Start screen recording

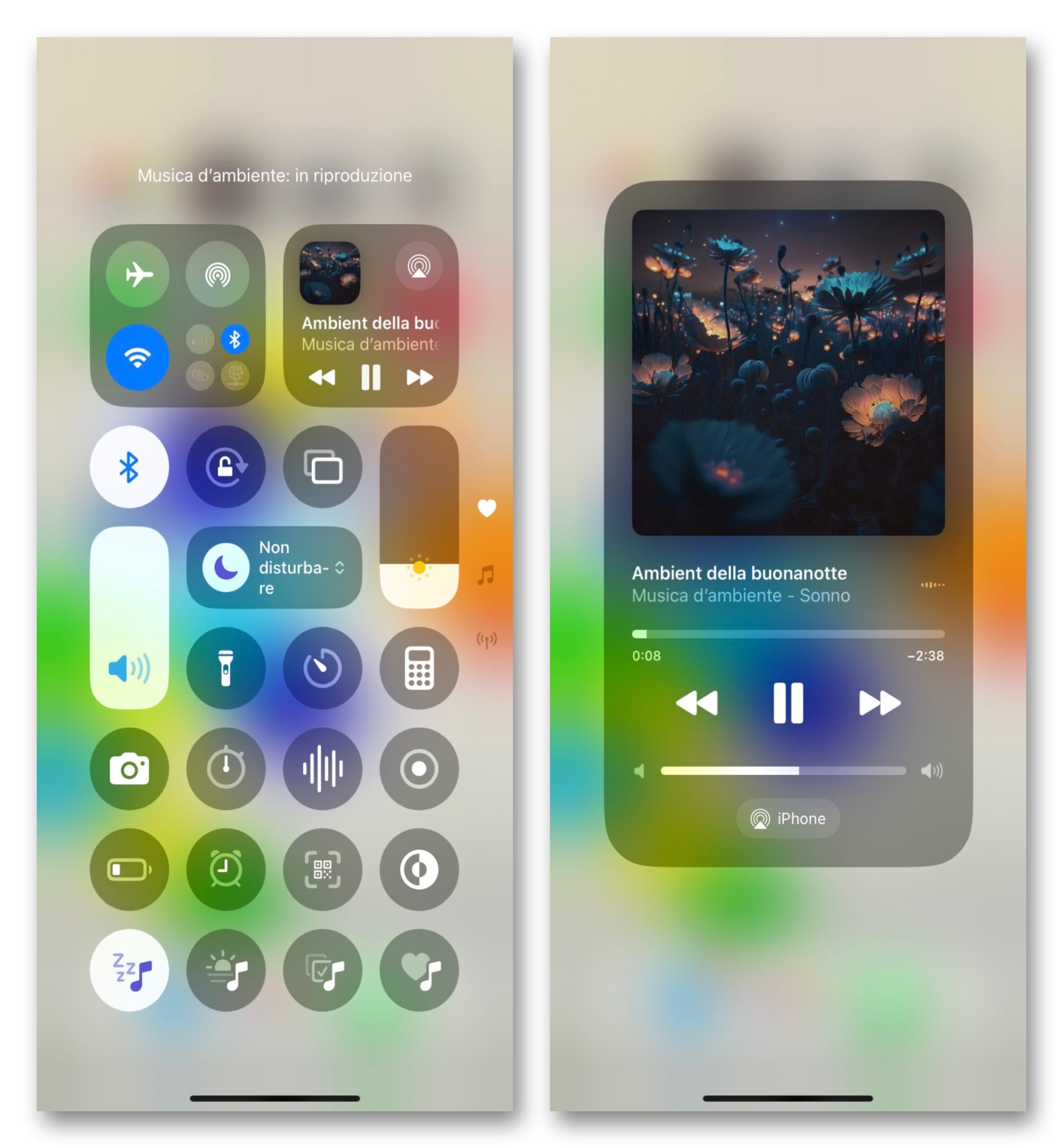(419, 769)
